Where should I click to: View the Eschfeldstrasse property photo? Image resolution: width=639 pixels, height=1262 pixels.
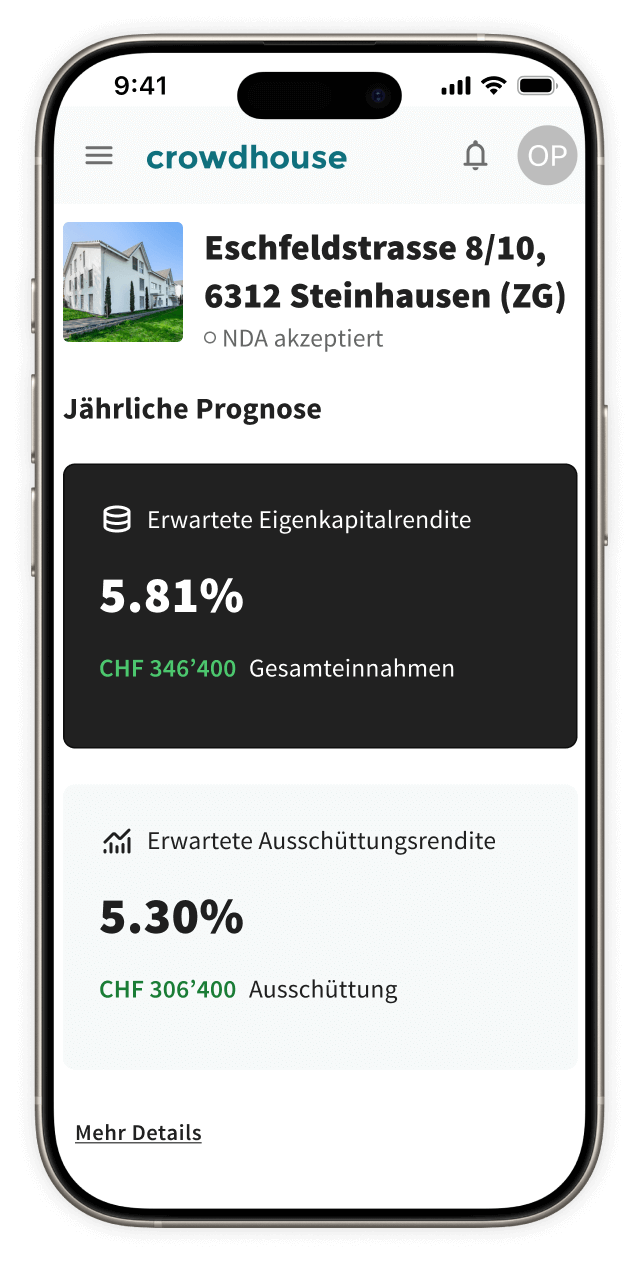pos(123,282)
